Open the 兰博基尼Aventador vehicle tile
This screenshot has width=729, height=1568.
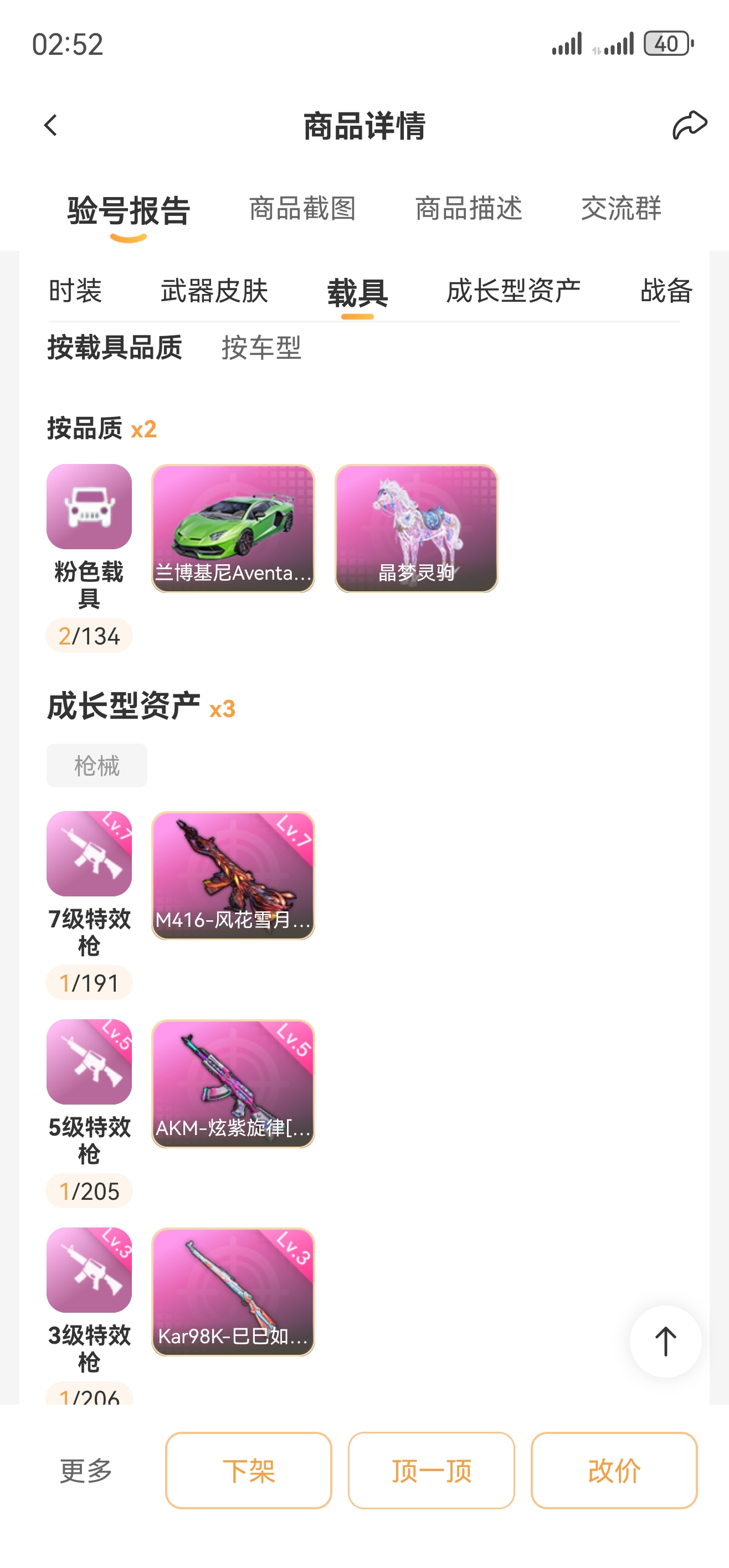point(233,528)
